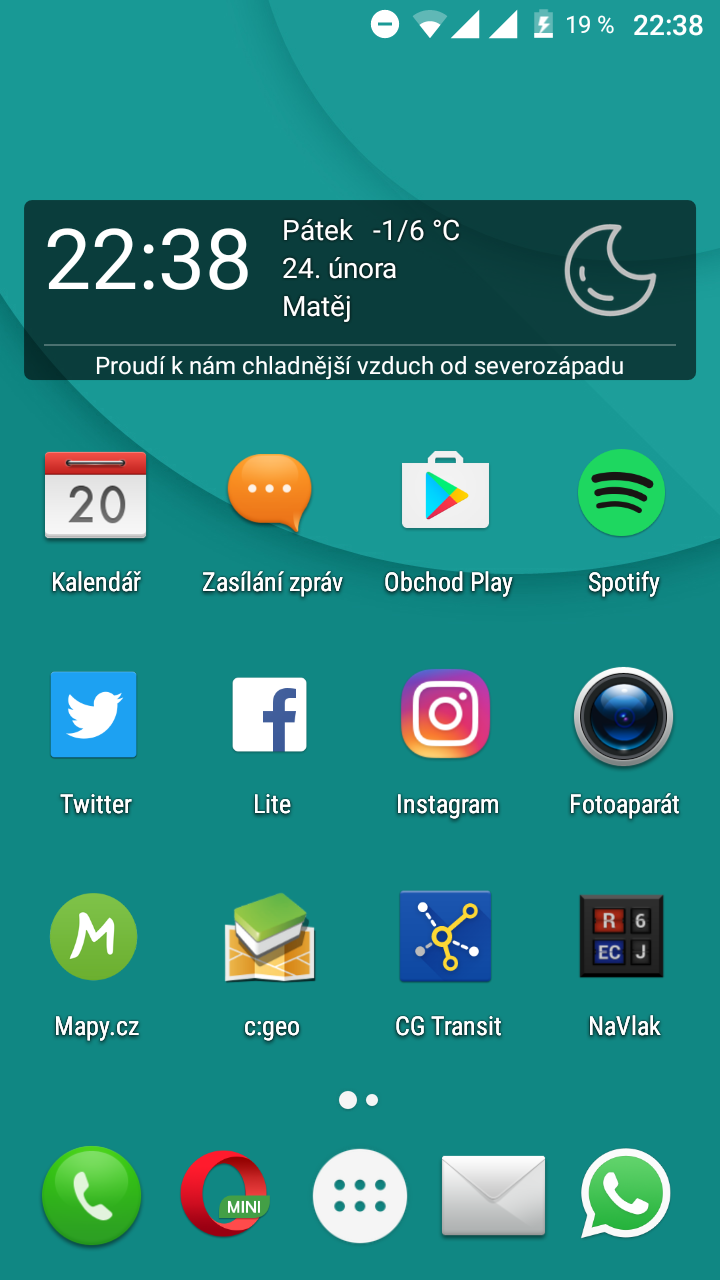This screenshot has height=1280, width=720.
Task: Launch the c:geo app
Action: point(270,937)
